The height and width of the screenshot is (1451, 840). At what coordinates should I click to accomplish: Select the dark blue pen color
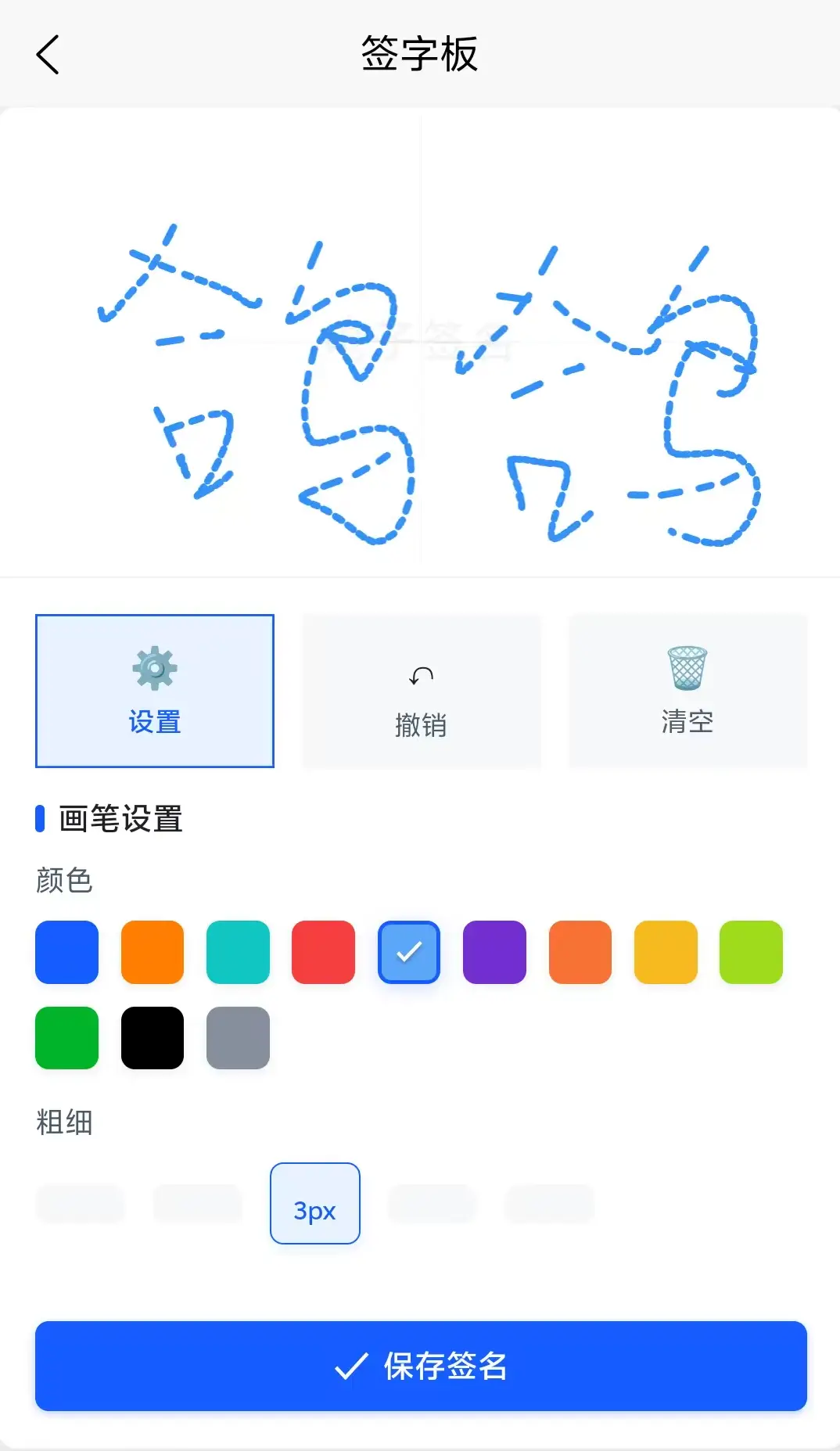click(67, 952)
